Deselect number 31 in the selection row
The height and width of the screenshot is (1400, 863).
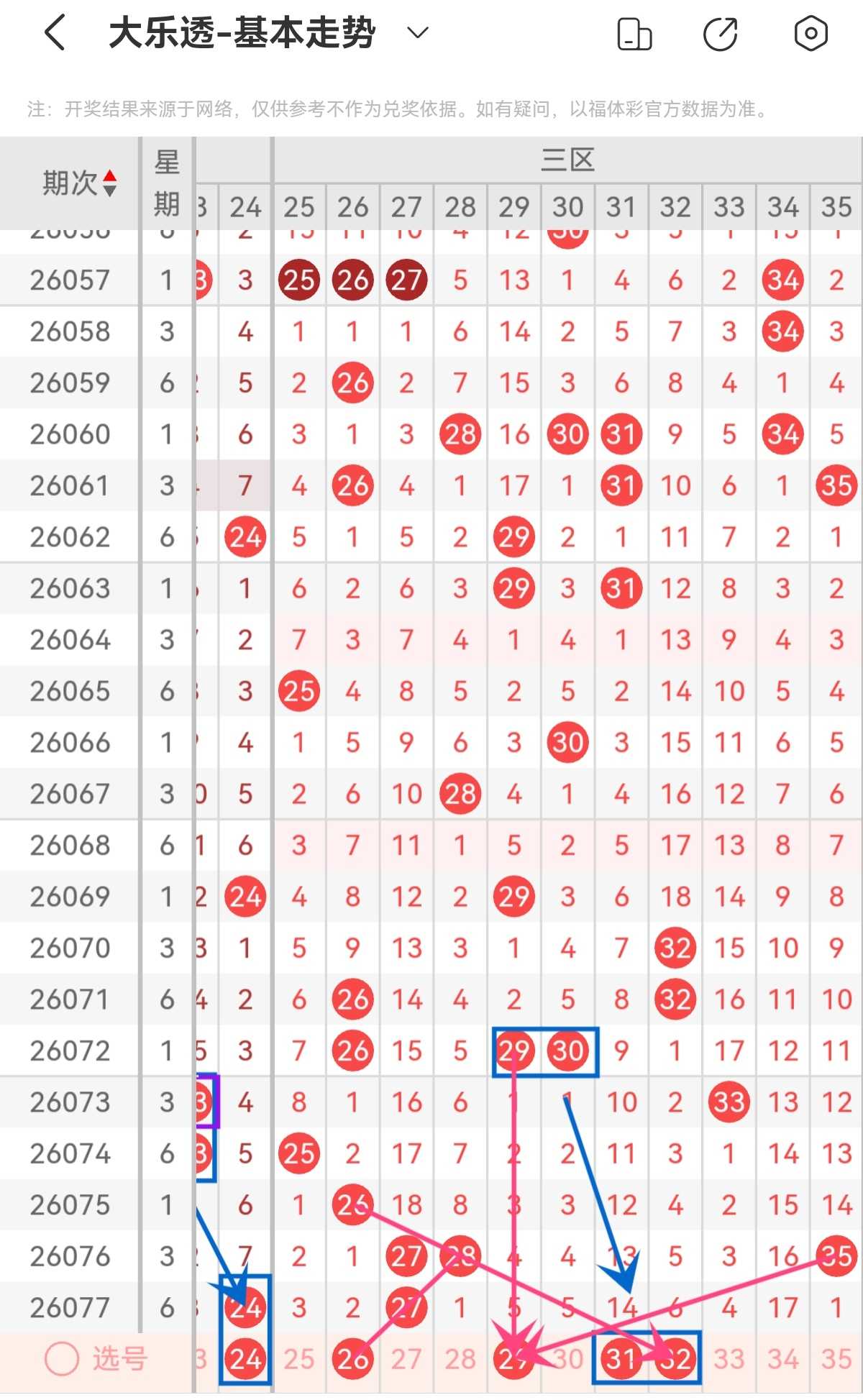(621, 1359)
